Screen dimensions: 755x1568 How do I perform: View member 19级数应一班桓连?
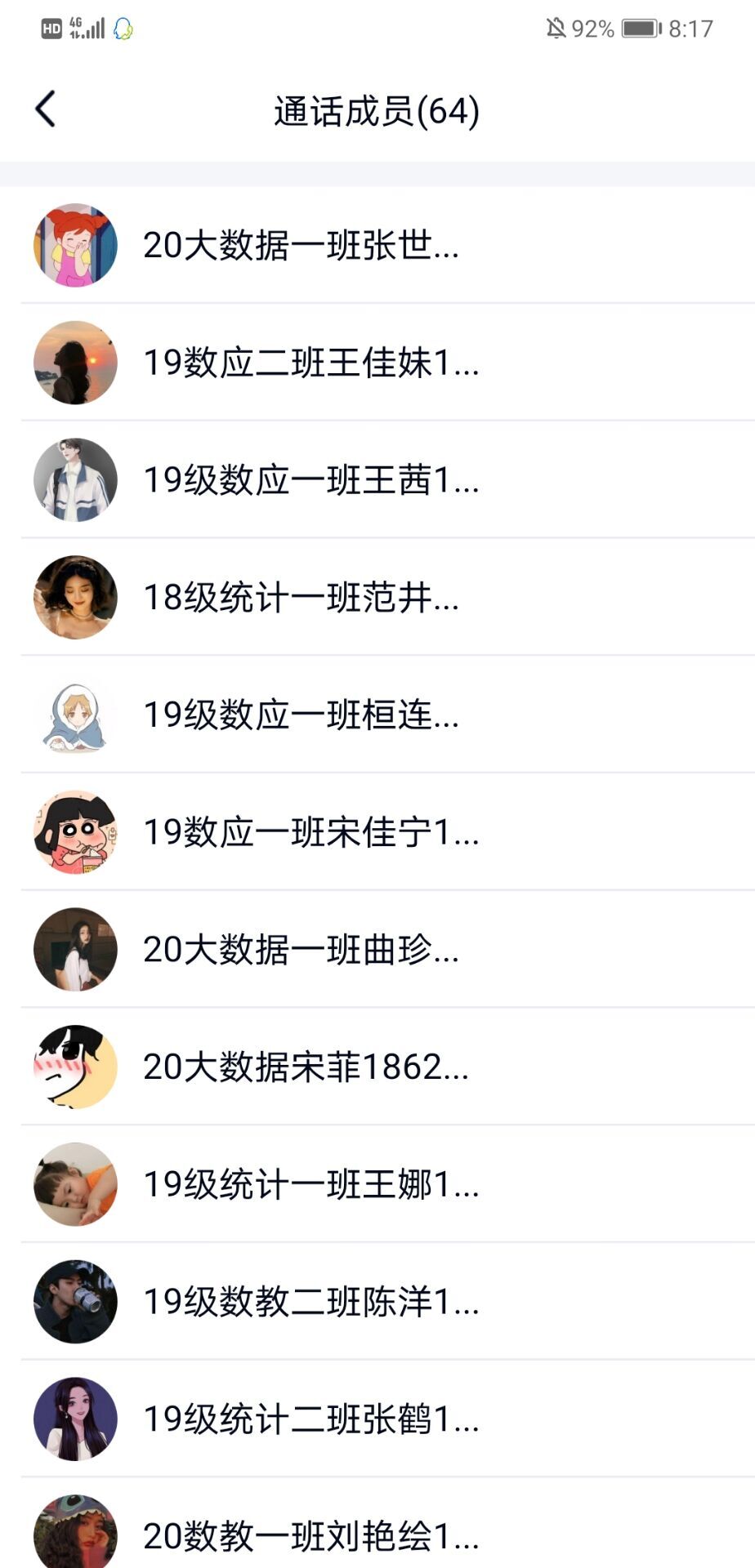(377, 715)
